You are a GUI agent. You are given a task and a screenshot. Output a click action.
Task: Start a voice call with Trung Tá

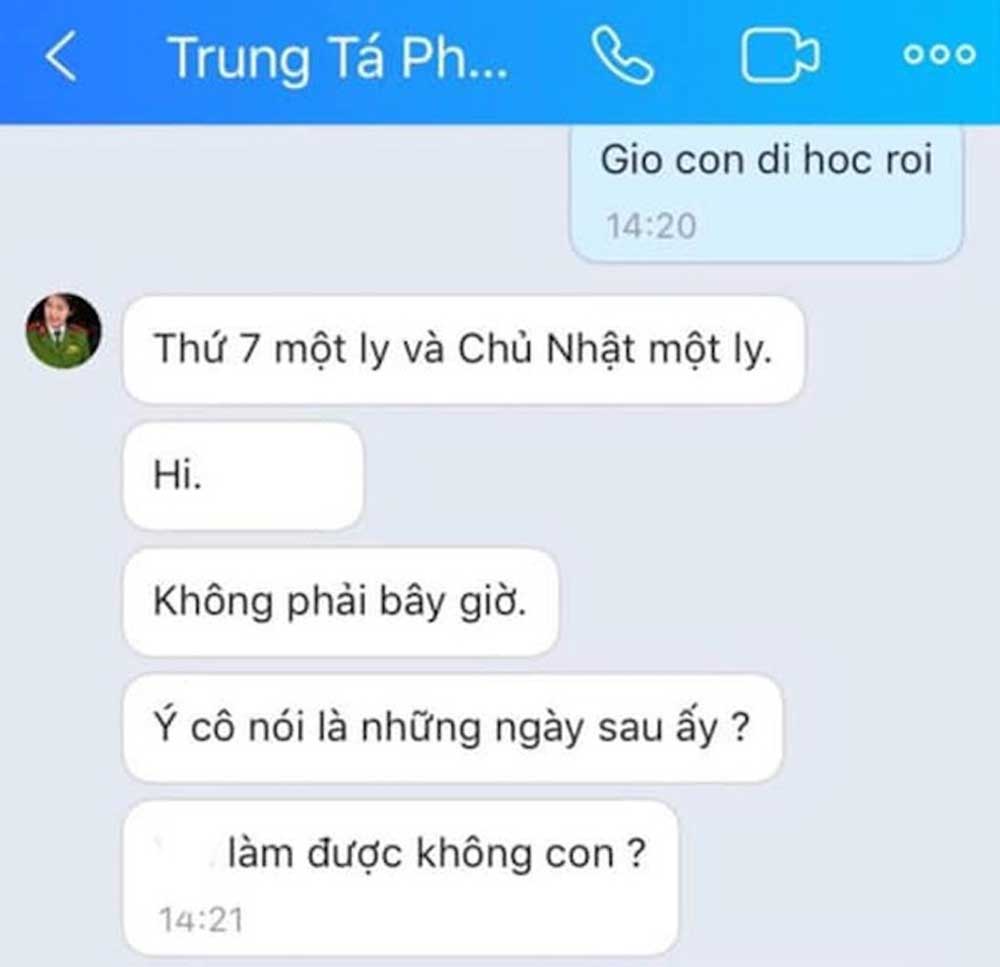pyautogui.click(x=622, y=56)
